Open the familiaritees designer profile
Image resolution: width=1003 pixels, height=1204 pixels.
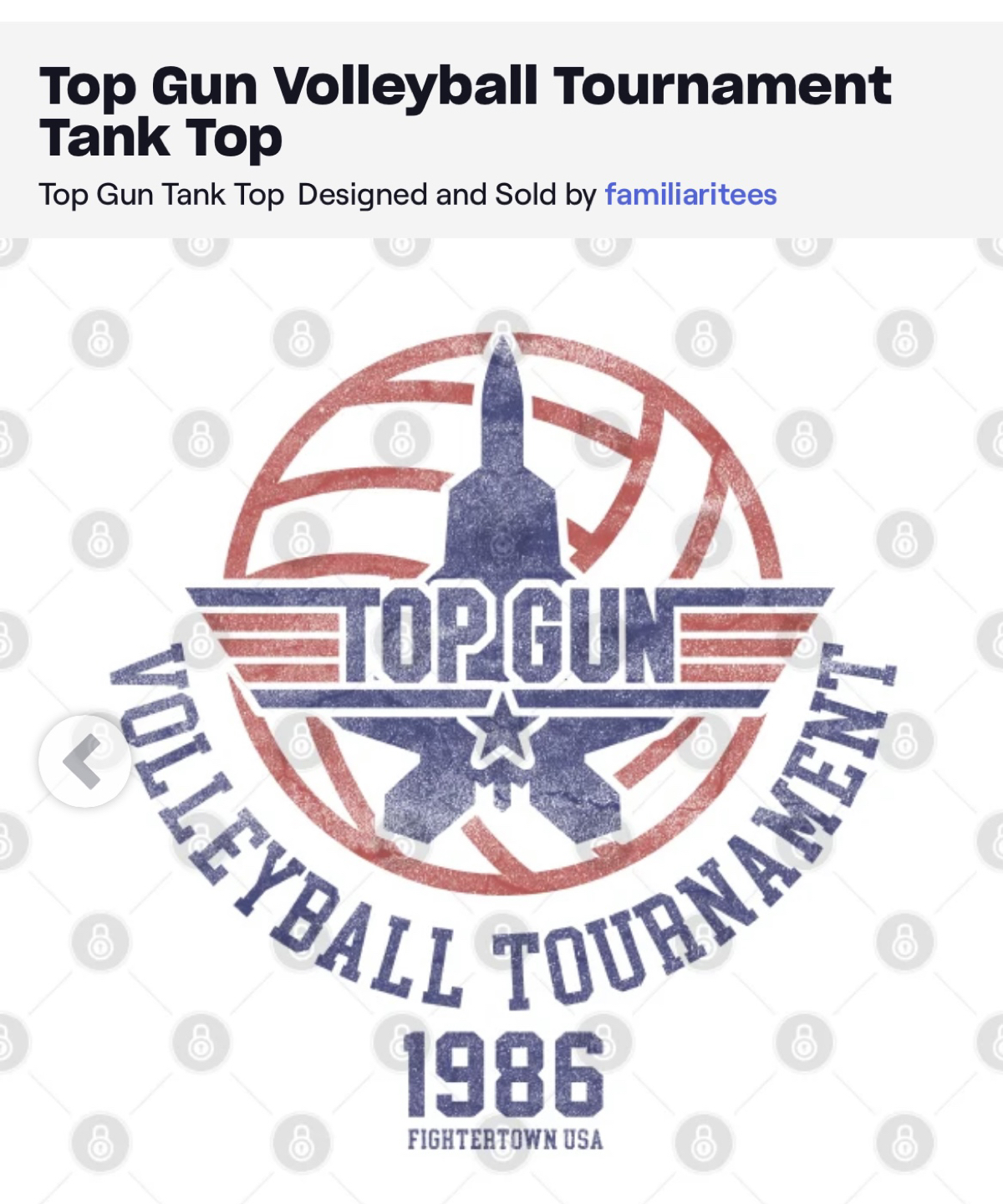point(691,194)
